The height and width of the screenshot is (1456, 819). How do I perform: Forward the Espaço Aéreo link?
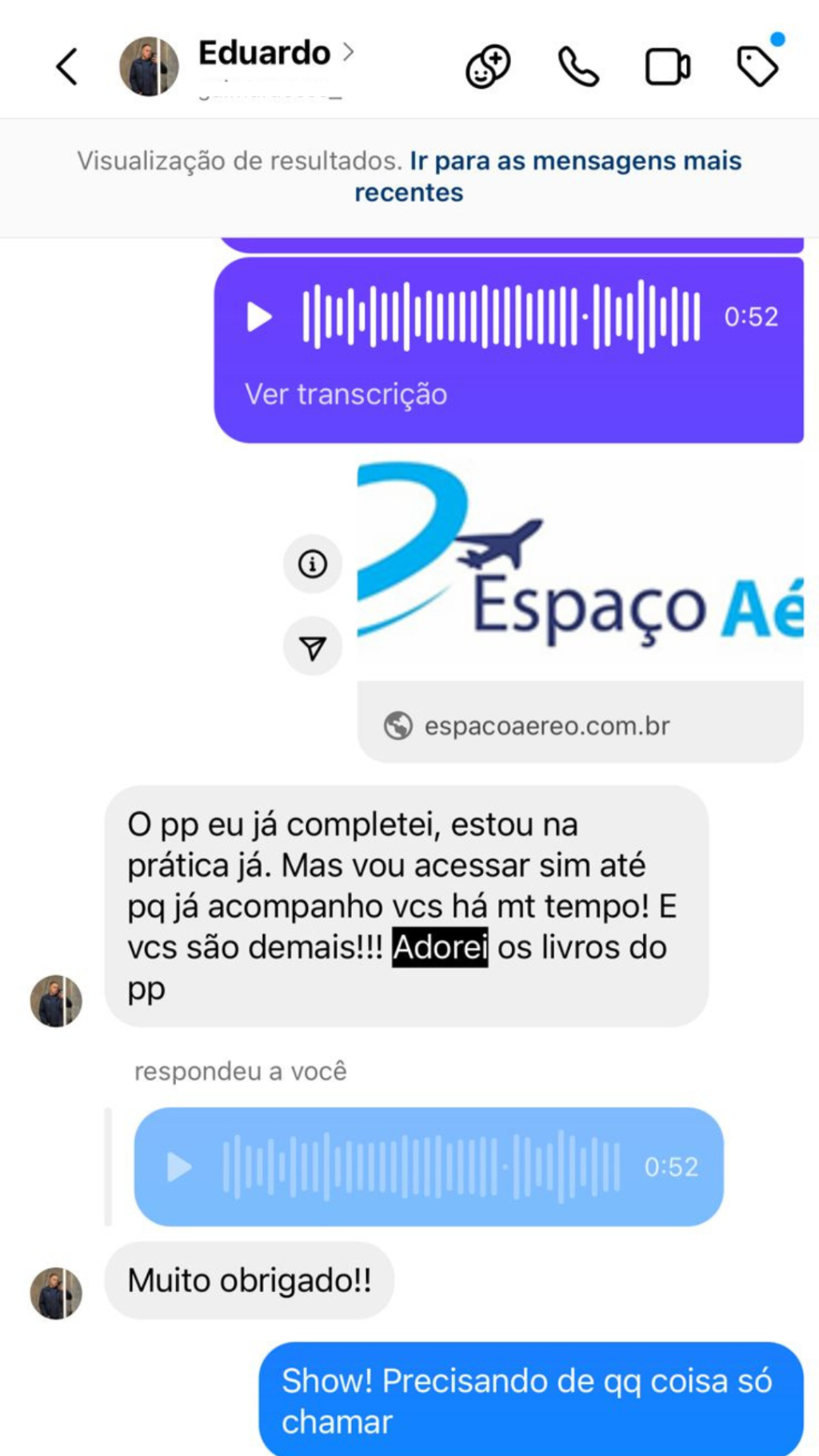[313, 647]
